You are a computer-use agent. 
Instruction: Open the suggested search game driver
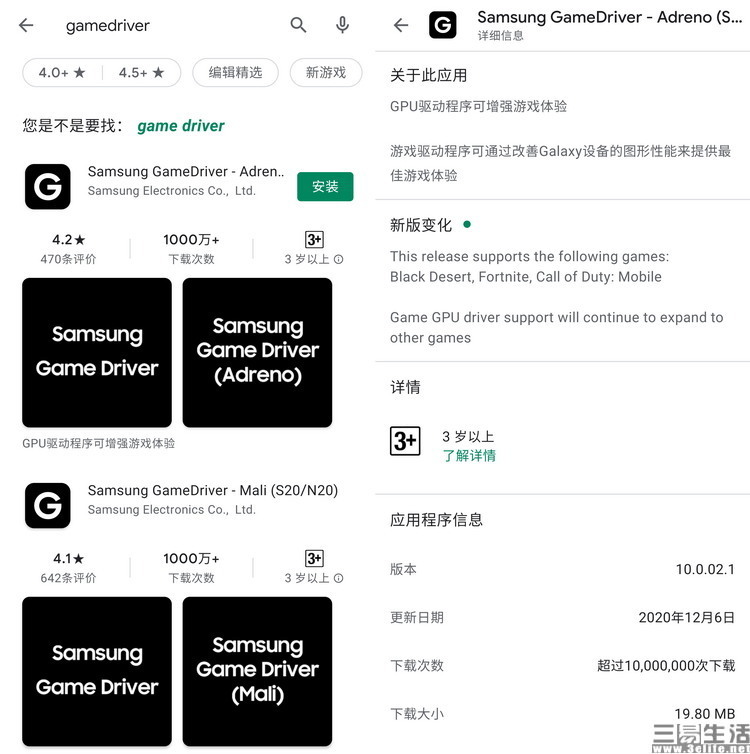[x=181, y=126]
